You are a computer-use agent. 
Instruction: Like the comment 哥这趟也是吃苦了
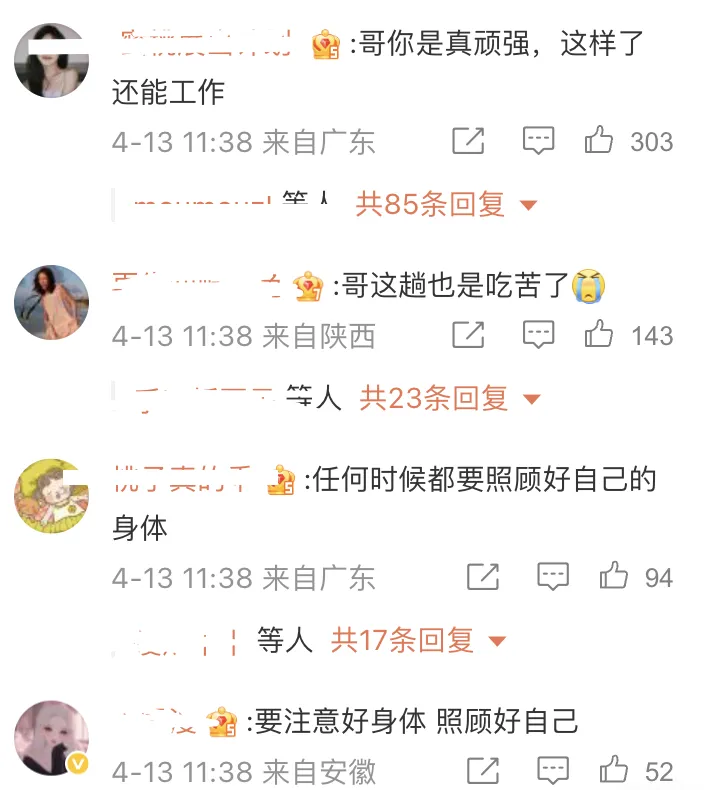(x=599, y=334)
